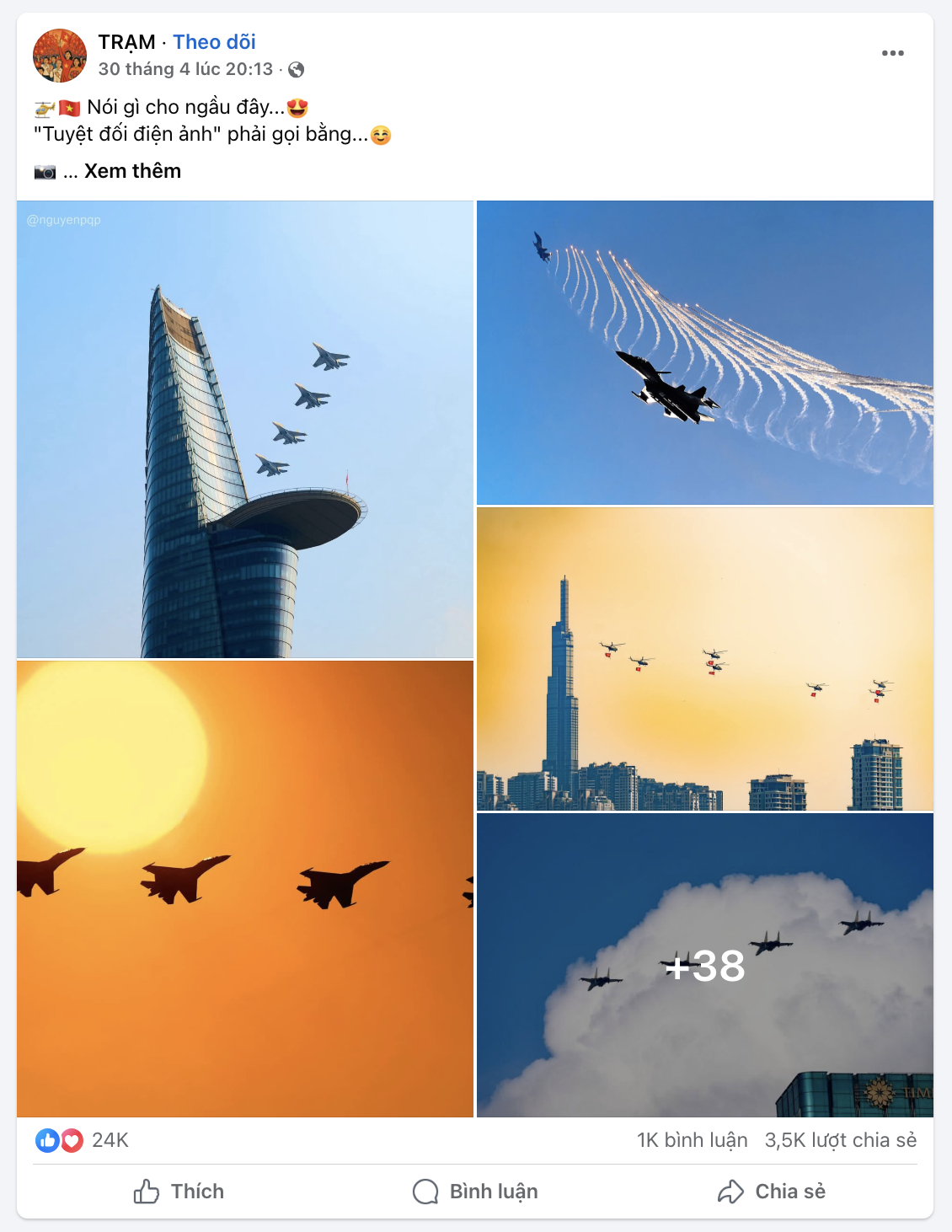Image resolution: width=952 pixels, height=1232 pixels.
Task: Open the post timestamp 30 tháng 4
Action: coord(185,69)
